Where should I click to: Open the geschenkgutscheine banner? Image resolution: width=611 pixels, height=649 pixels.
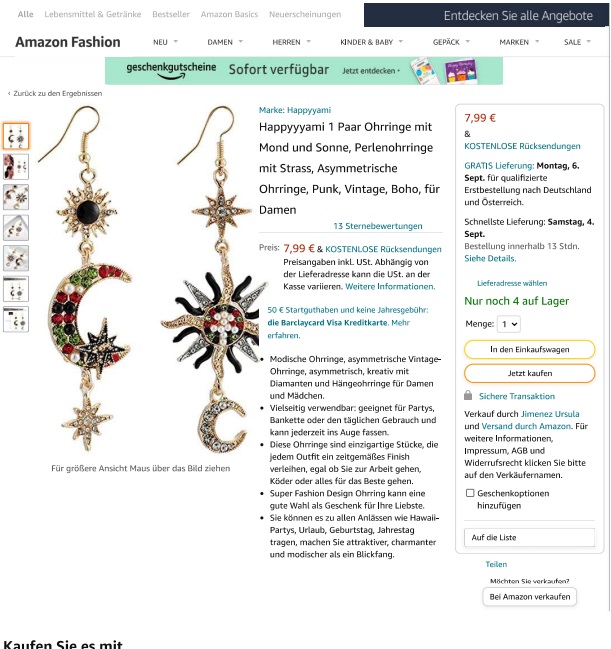point(304,70)
